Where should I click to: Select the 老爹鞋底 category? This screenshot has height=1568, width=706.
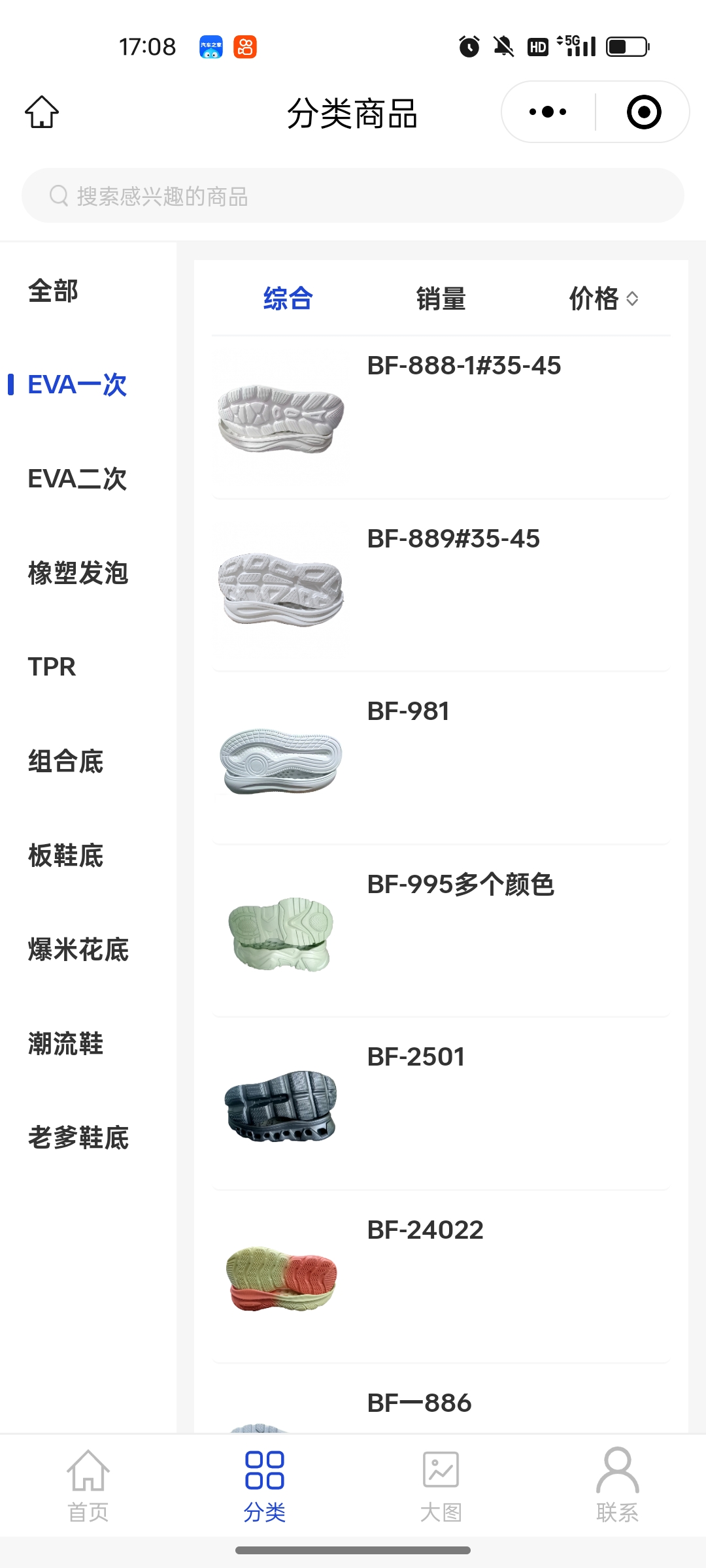[78, 1137]
